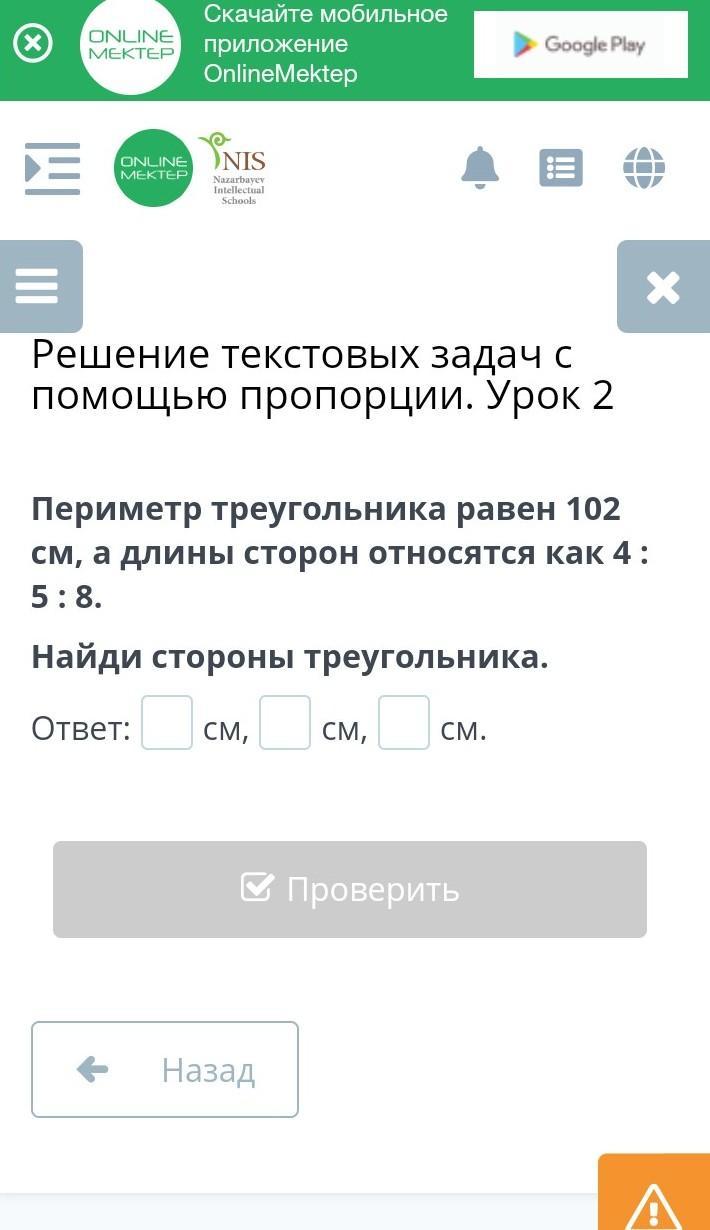This screenshot has width=710, height=1230.
Task: Open the notifications bell
Action: tap(480, 168)
